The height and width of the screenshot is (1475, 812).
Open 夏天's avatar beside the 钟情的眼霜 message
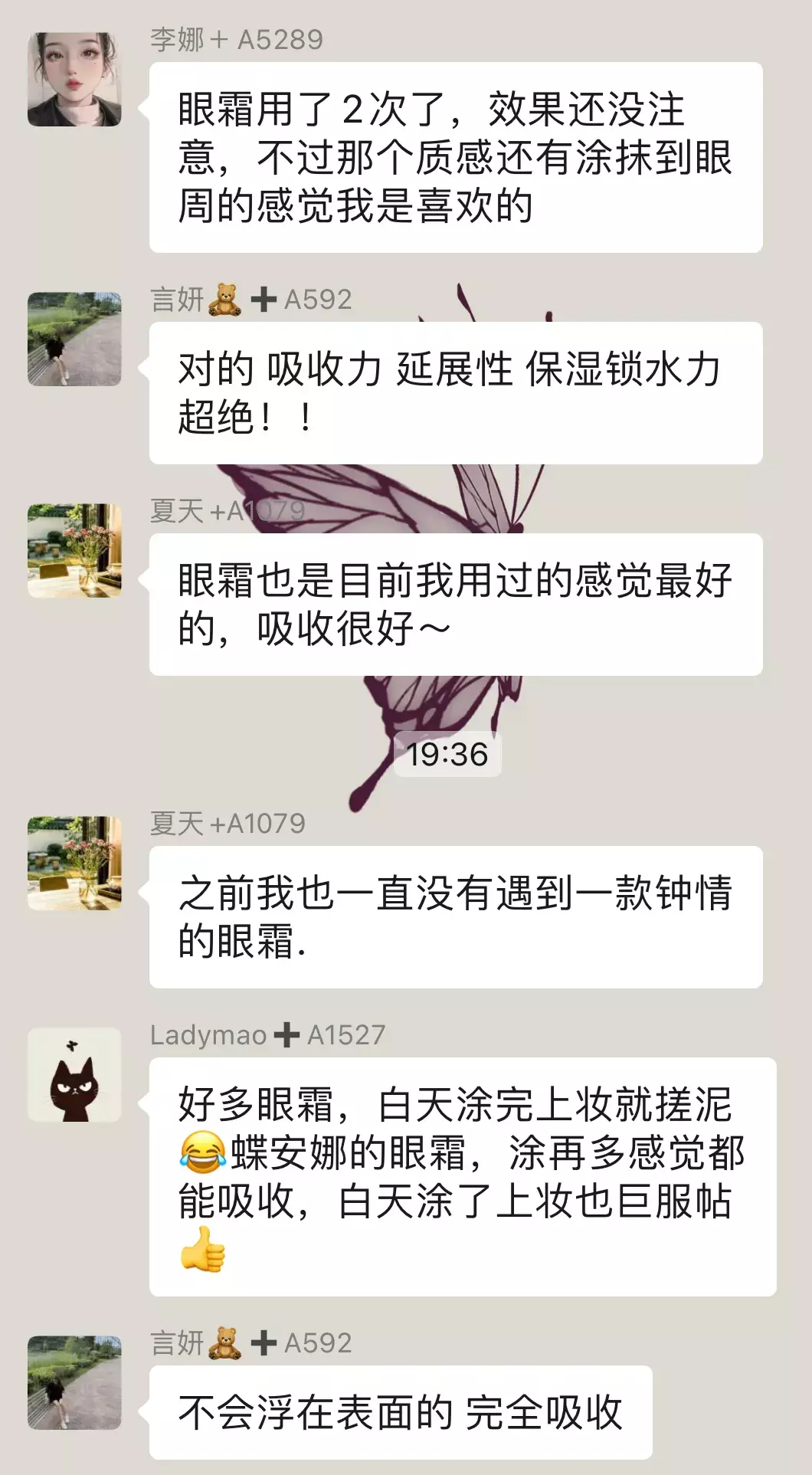[x=74, y=863]
